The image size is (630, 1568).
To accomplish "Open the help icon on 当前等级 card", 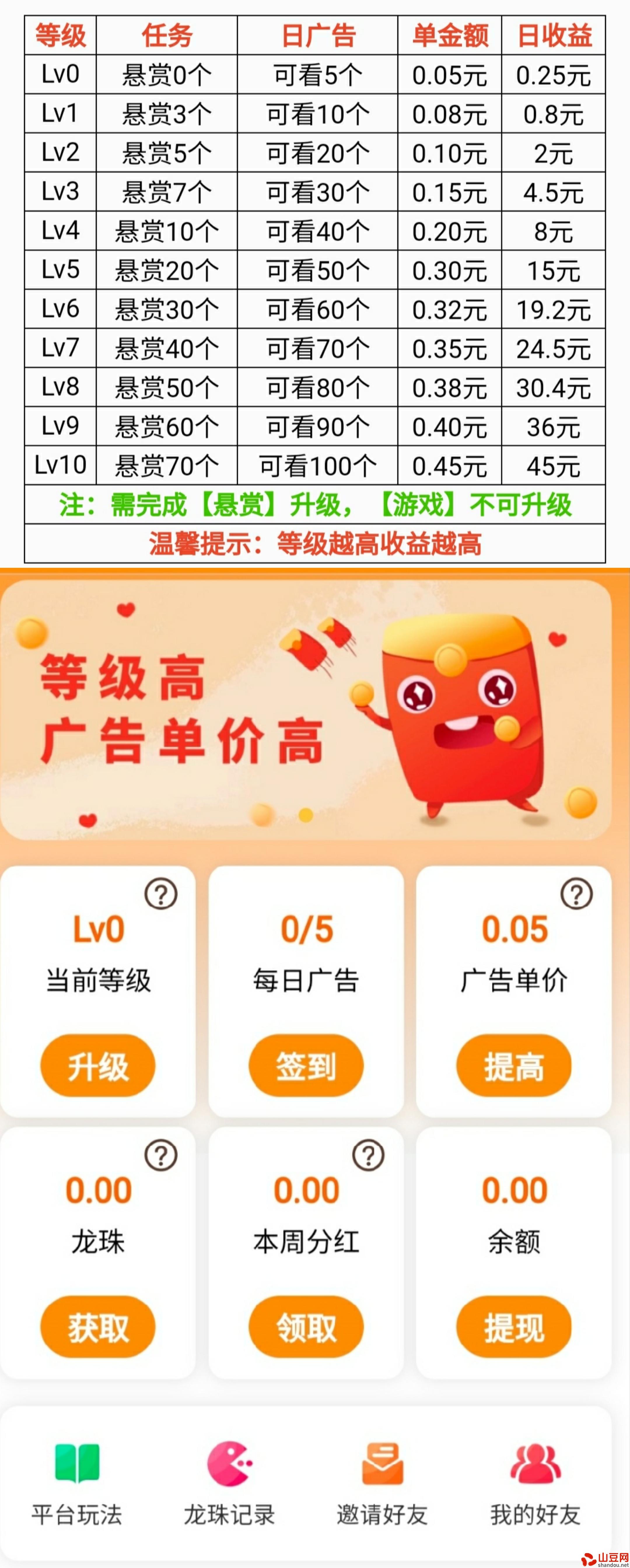I will coord(161,894).
